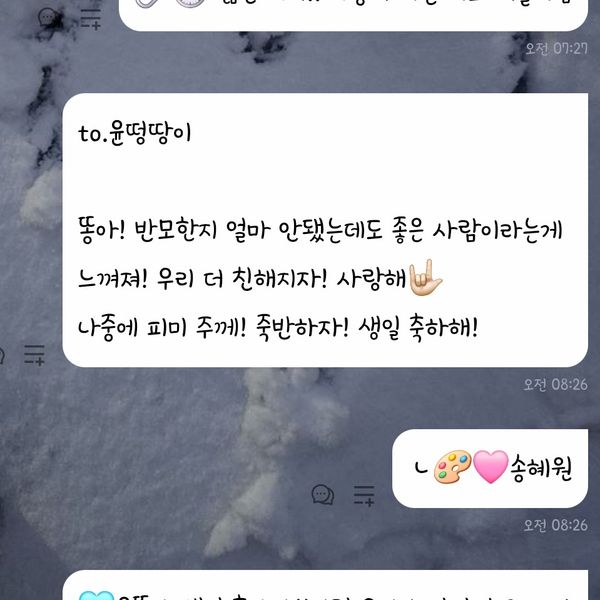Reply to the 송혜원 message via the speech bubble icon
This screenshot has height=600, width=600.
pyautogui.click(x=323, y=494)
